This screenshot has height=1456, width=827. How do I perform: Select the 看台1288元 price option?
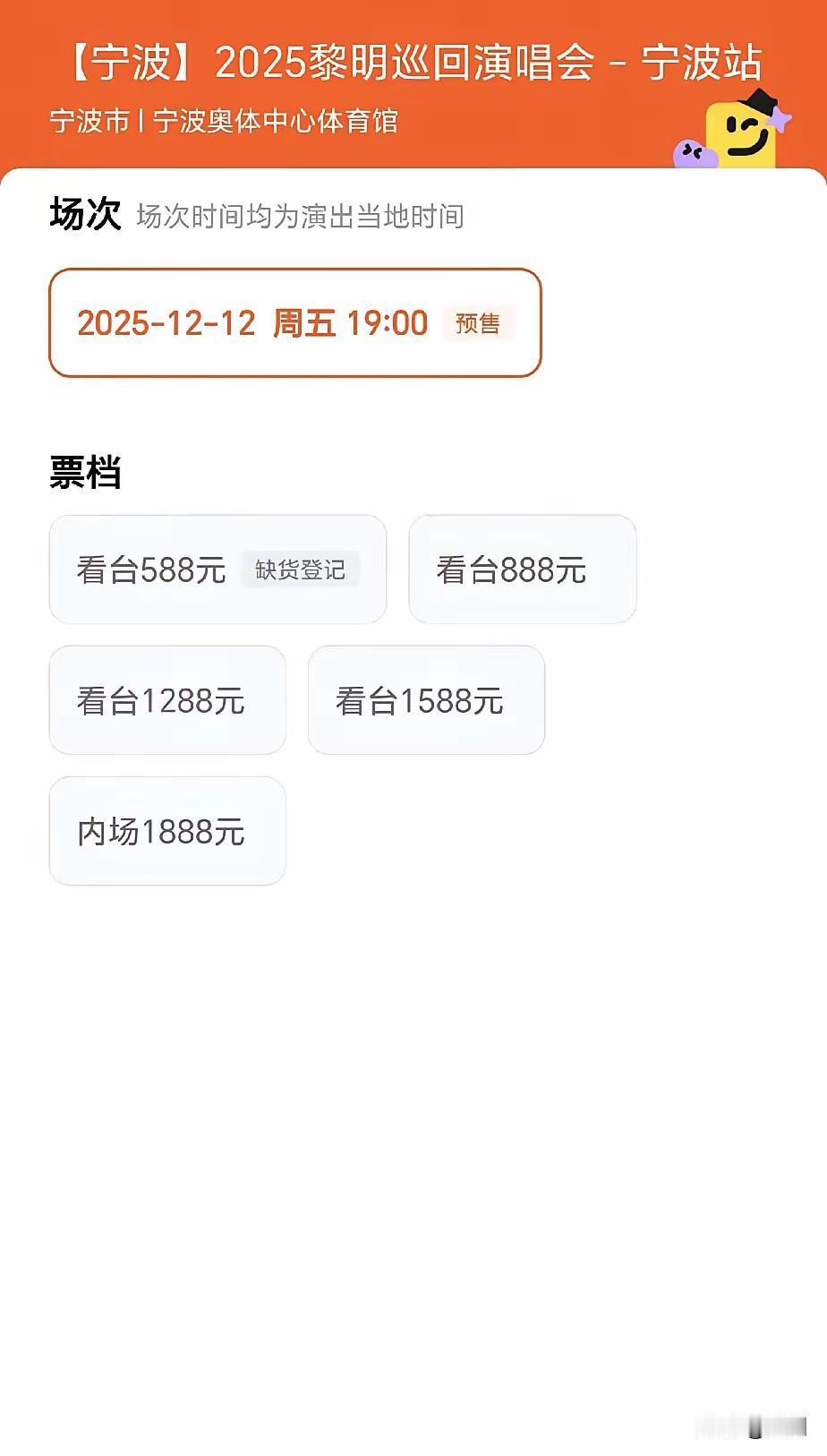click(x=166, y=700)
